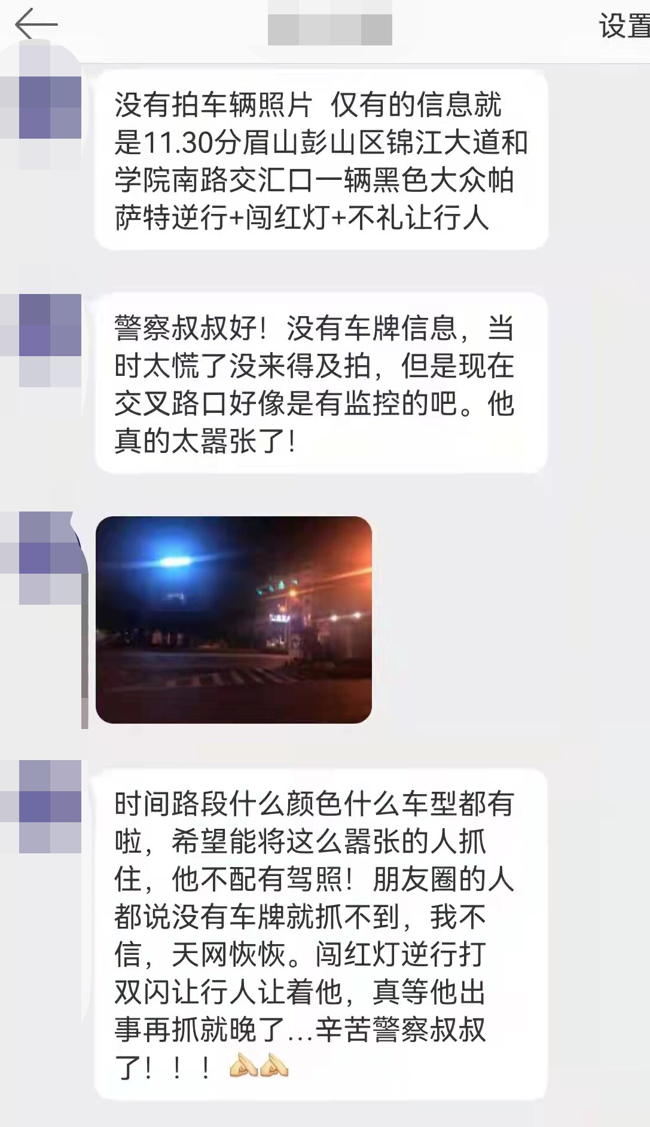Screen dimensions: 650x1127
Task: Open the night street photo message
Action: (x=233, y=619)
